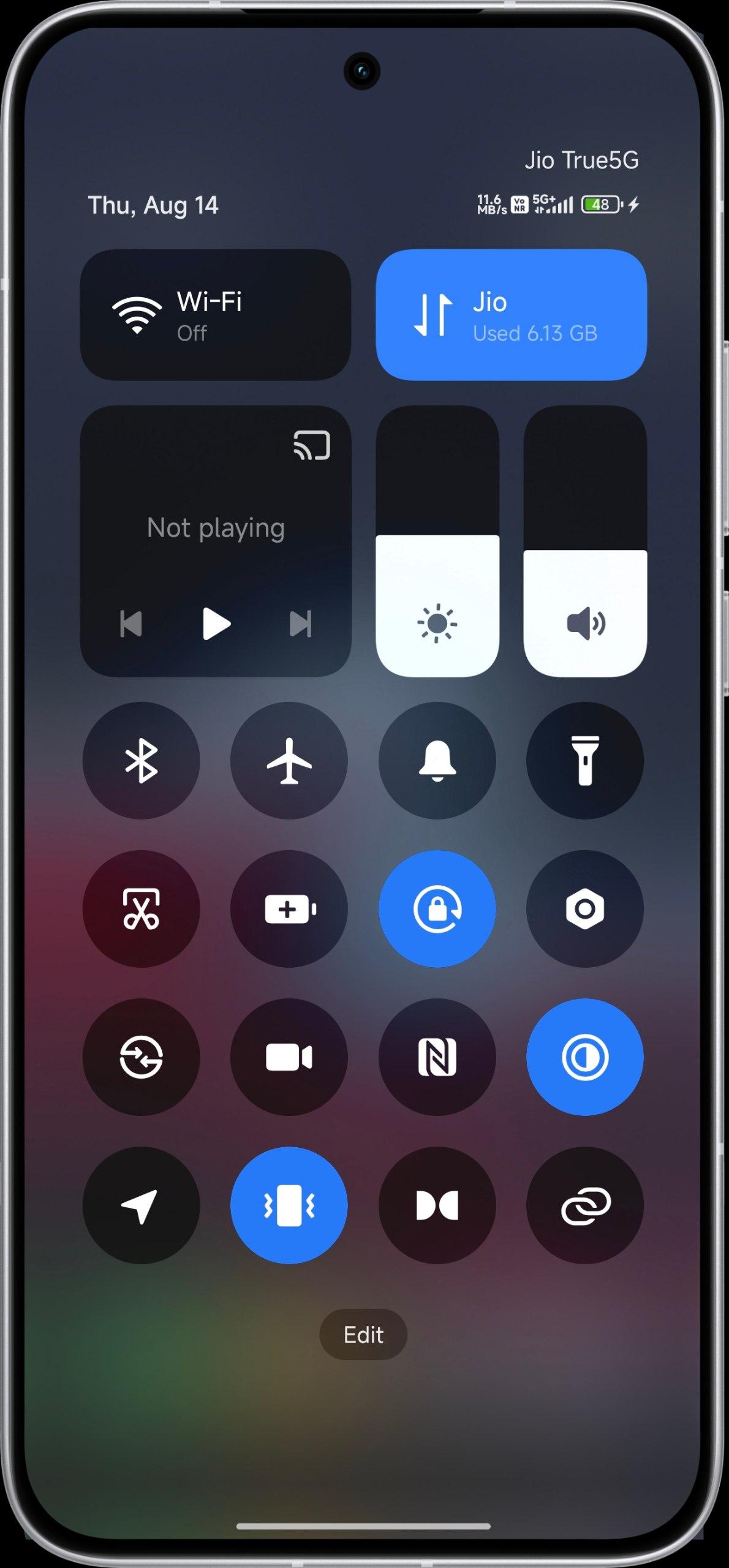Open the cast icon in media card
729x1568 pixels.
pyautogui.click(x=312, y=445)
